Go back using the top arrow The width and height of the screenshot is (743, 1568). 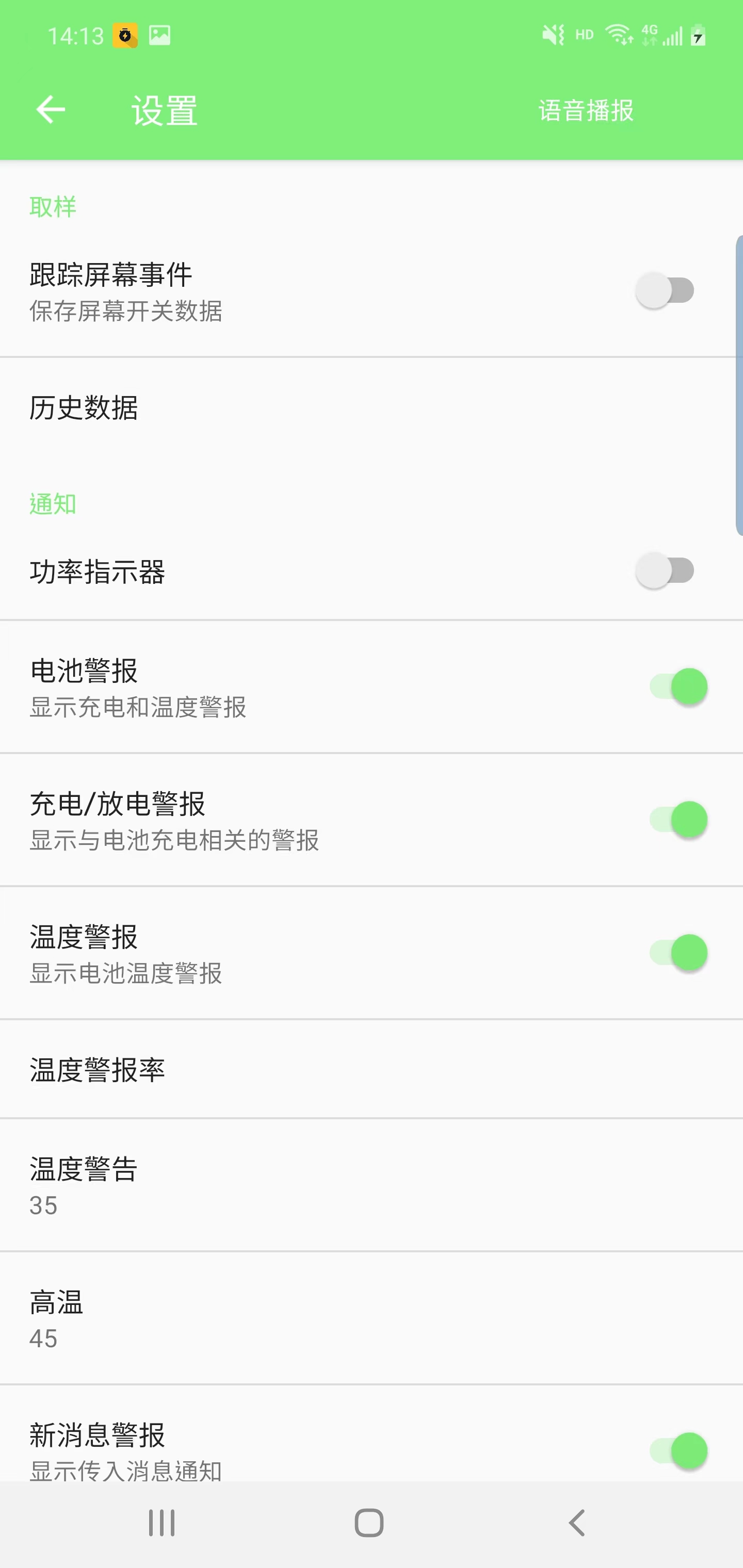51,109
